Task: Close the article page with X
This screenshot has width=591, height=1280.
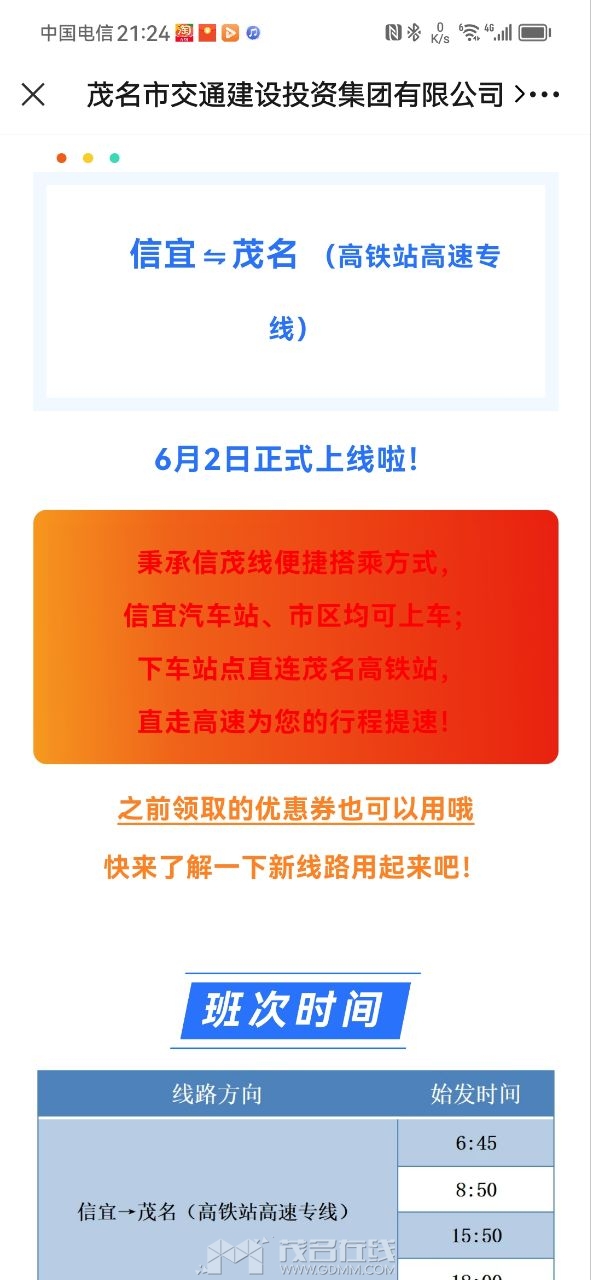Action: 33,95
